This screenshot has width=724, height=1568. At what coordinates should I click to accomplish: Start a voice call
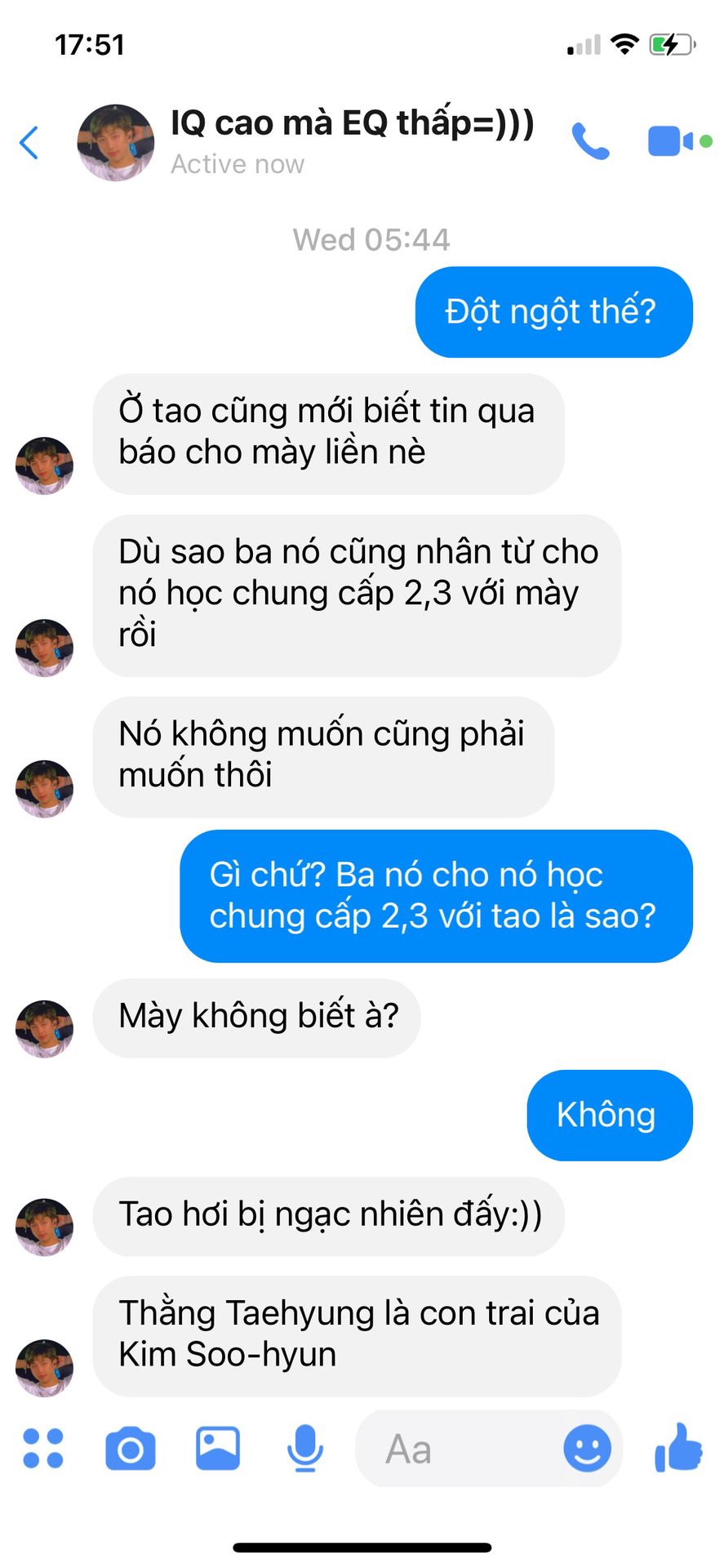click(590, 141)
